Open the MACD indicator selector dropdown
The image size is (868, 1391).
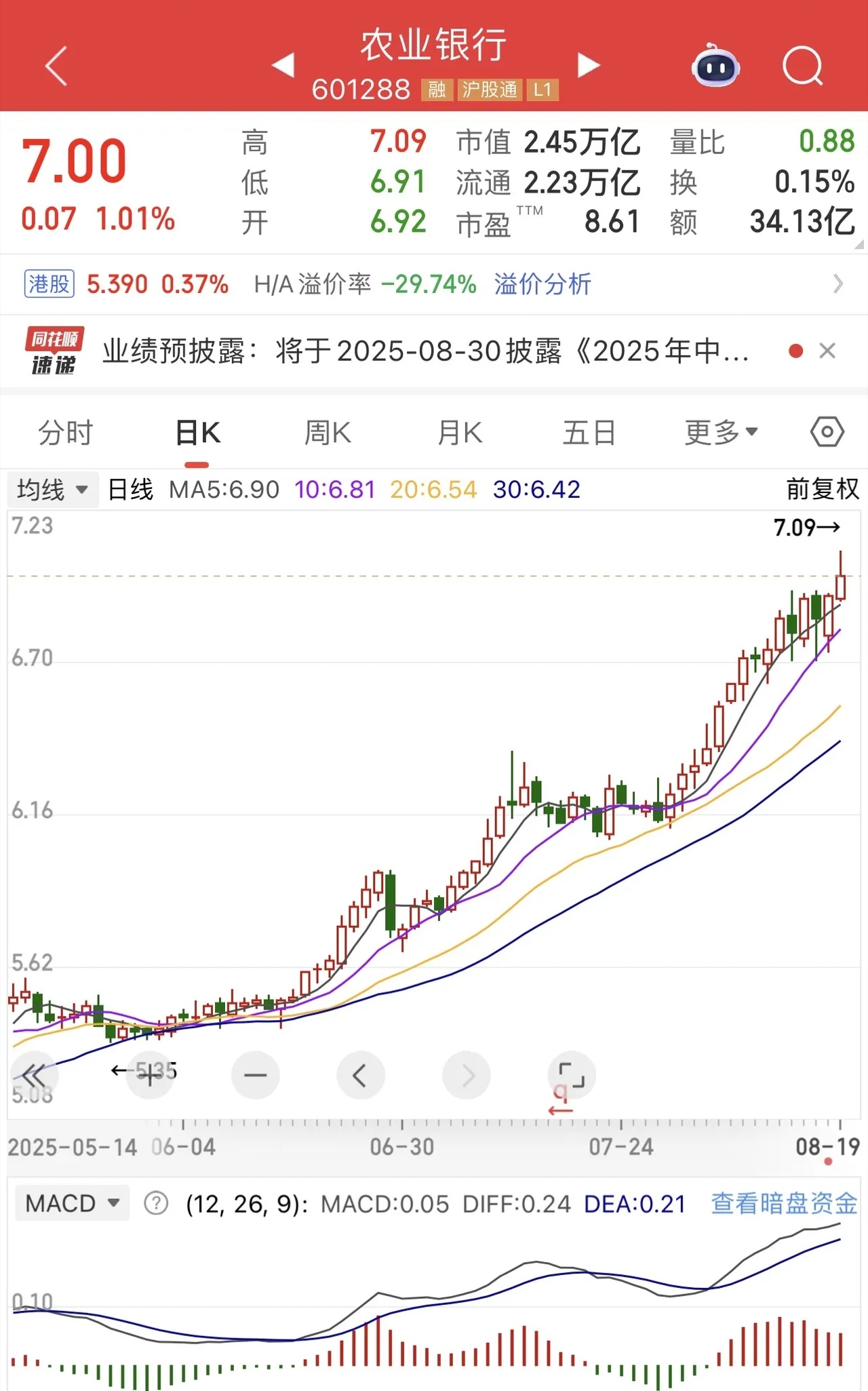(71, 1202)
